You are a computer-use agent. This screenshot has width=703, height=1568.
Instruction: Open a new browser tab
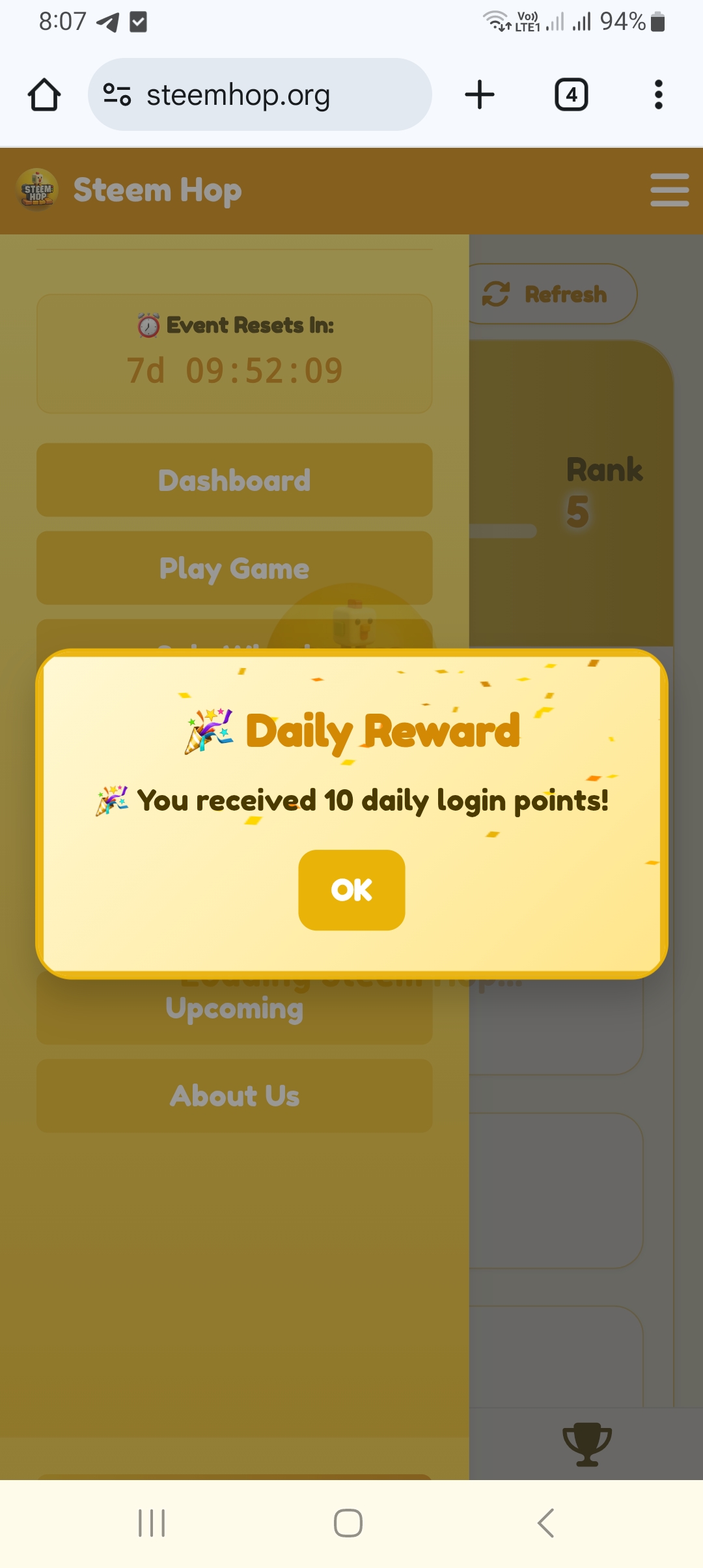(x=480, y=95)
